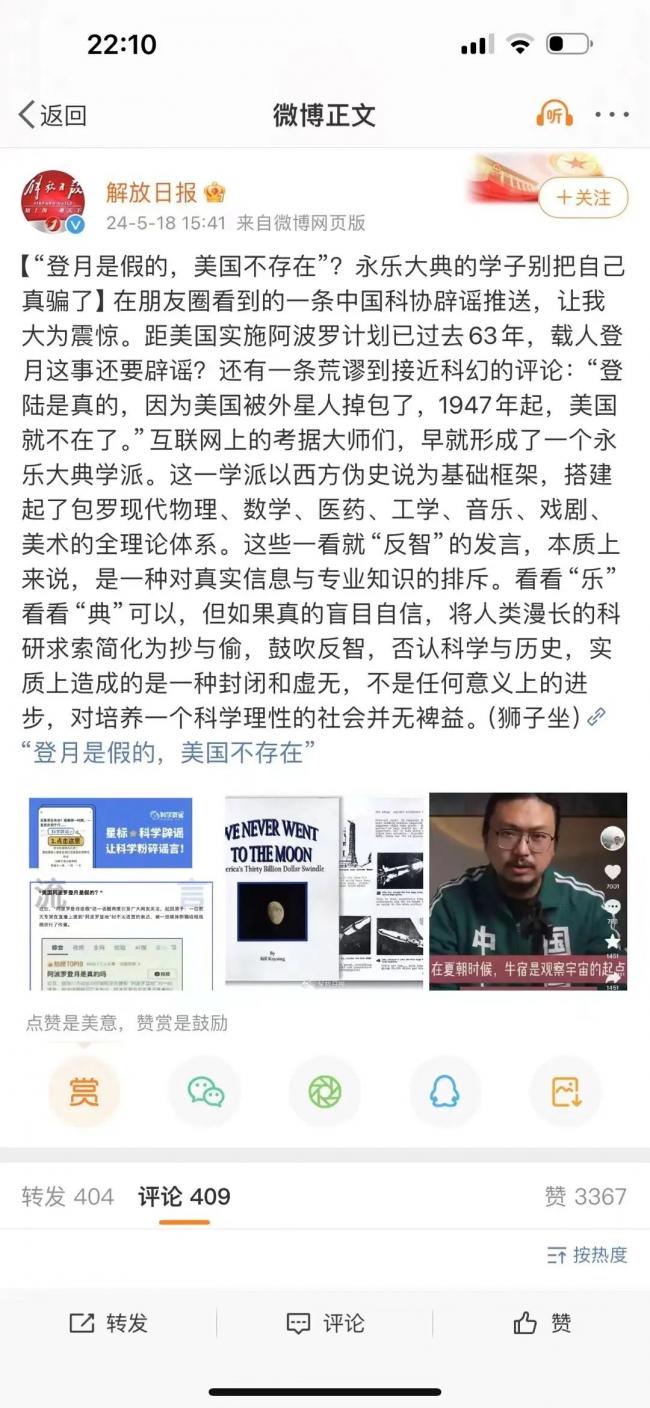Open the listen audio headphone icon
This screenshot has width=650, height=1408.
(553, 114)
